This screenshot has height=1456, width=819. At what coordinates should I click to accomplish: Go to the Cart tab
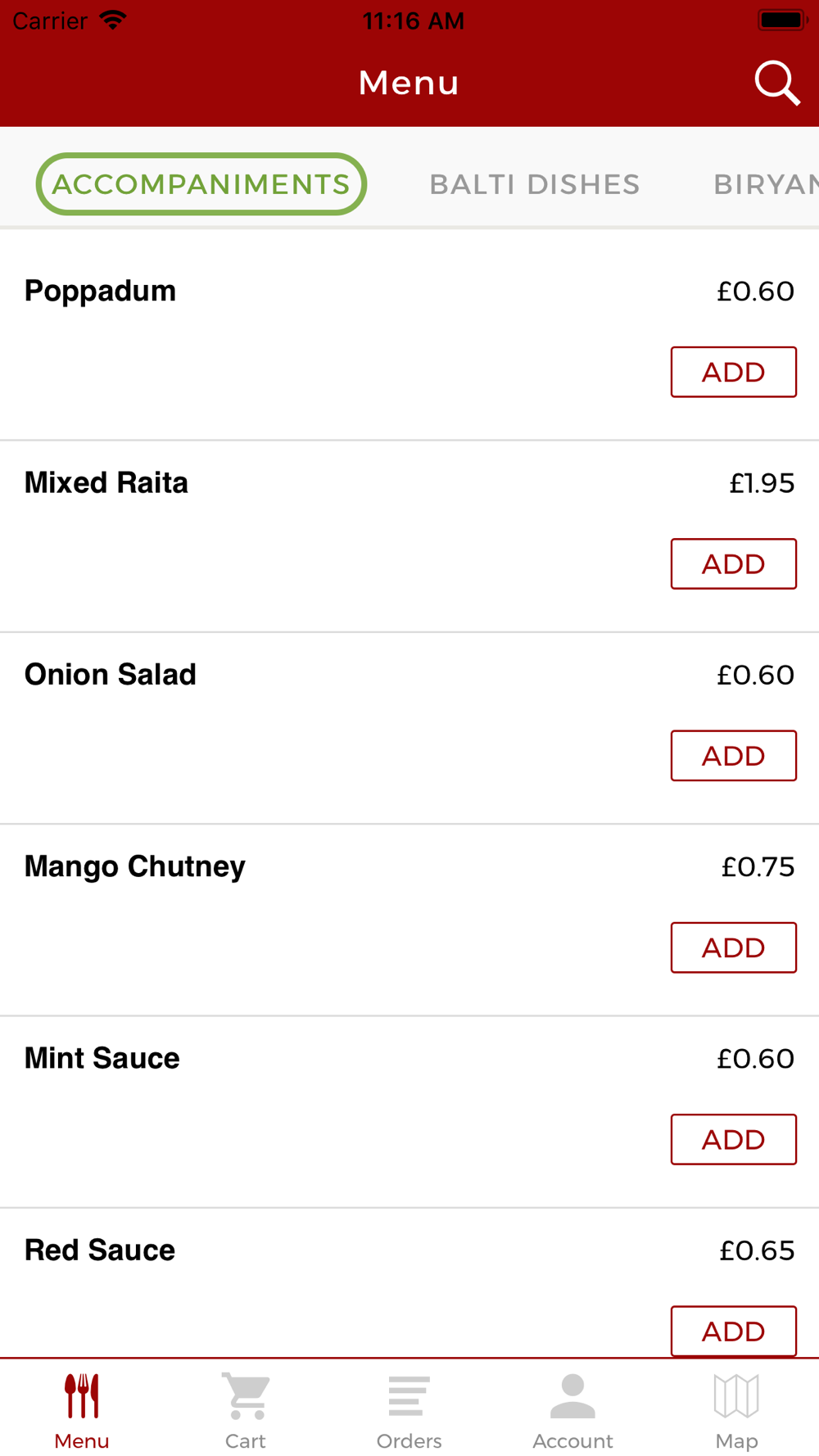(246, 1410)
